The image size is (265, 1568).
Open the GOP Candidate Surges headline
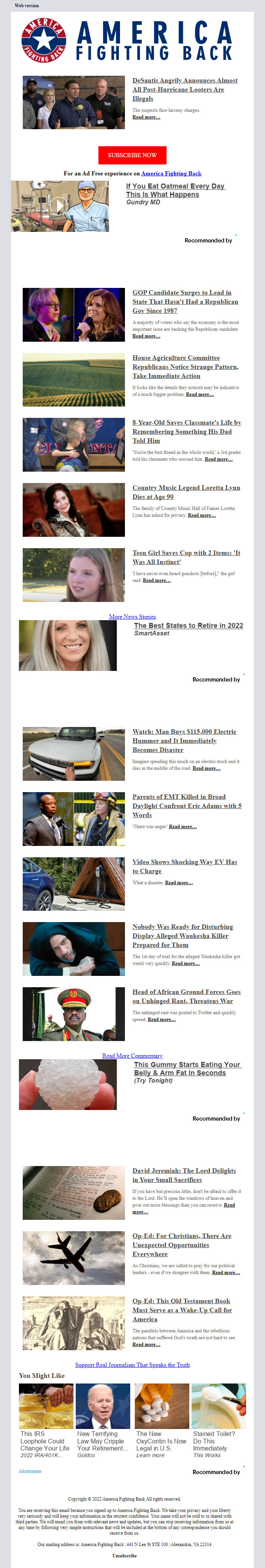(x=185, y=301)
